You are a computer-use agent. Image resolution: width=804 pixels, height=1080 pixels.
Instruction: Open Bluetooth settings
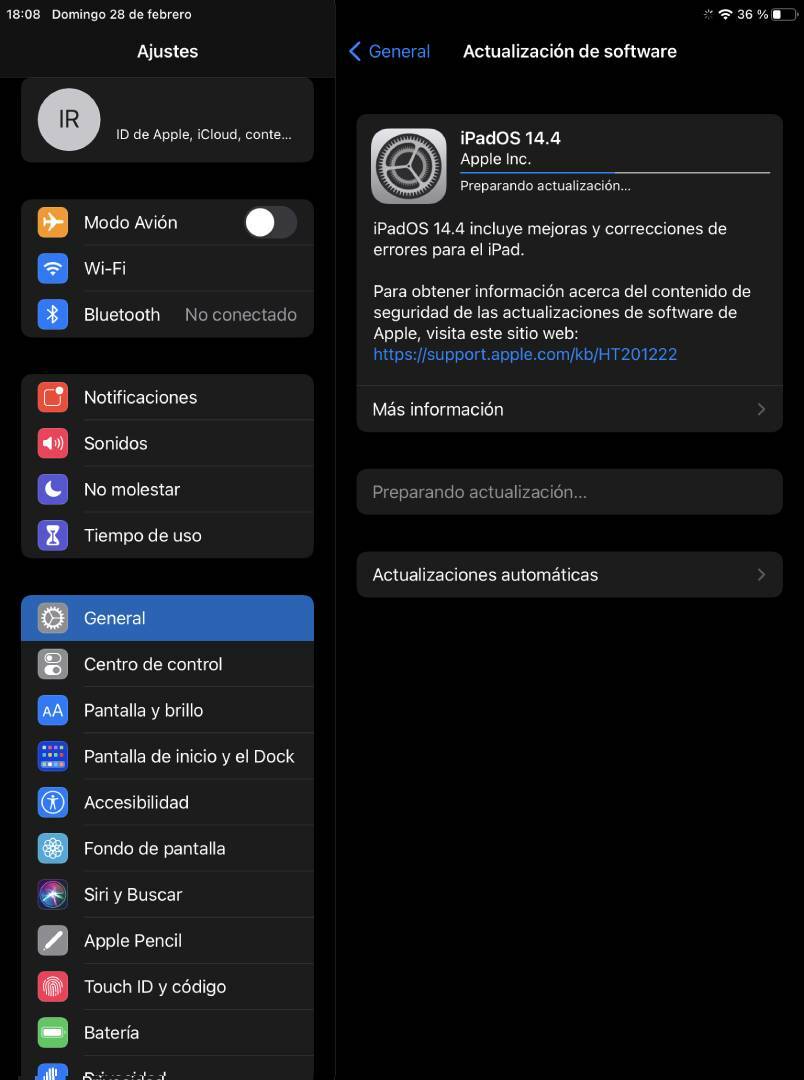(167, 314)
